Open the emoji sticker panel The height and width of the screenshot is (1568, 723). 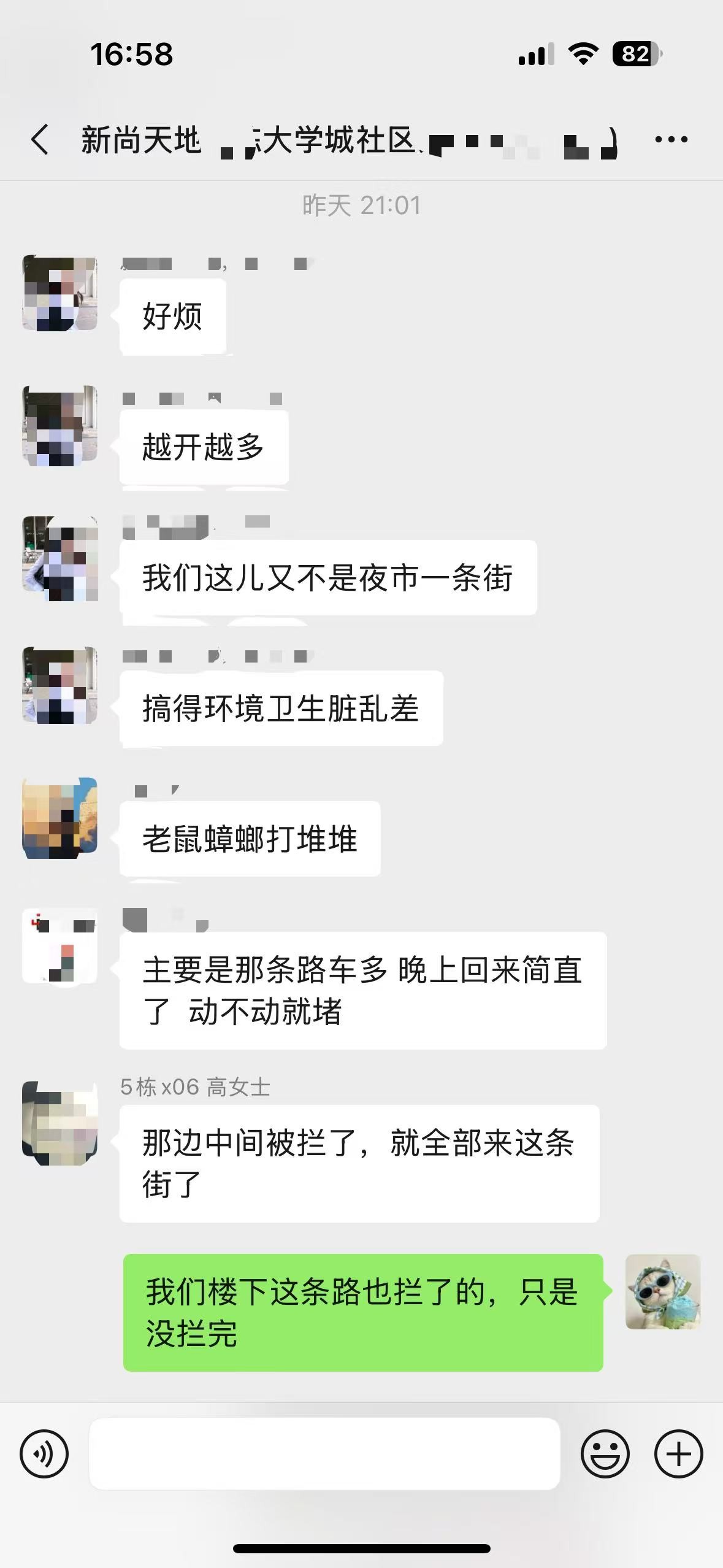click(x=605, y=1453)
